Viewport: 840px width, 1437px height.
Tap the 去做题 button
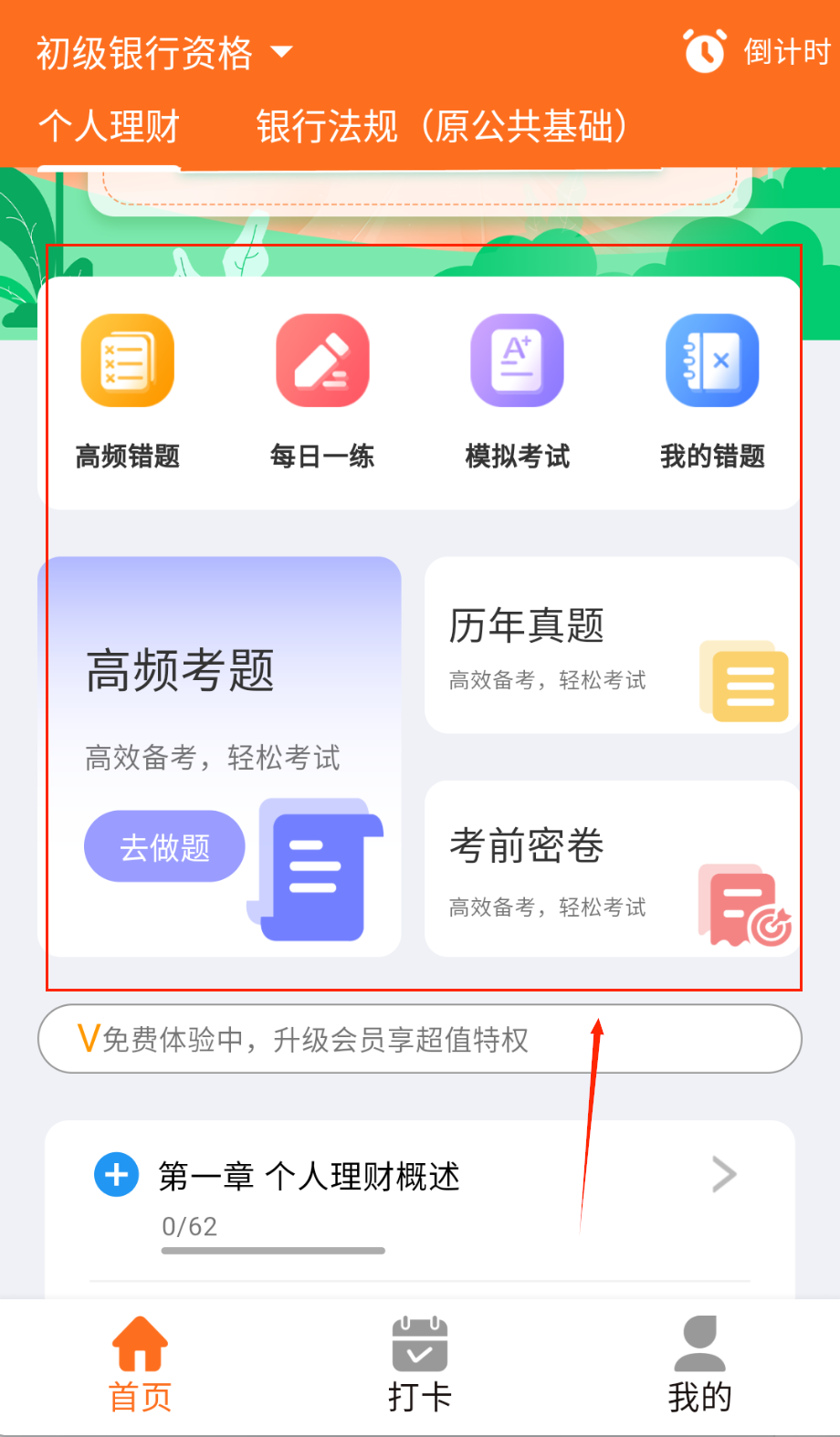164,846
